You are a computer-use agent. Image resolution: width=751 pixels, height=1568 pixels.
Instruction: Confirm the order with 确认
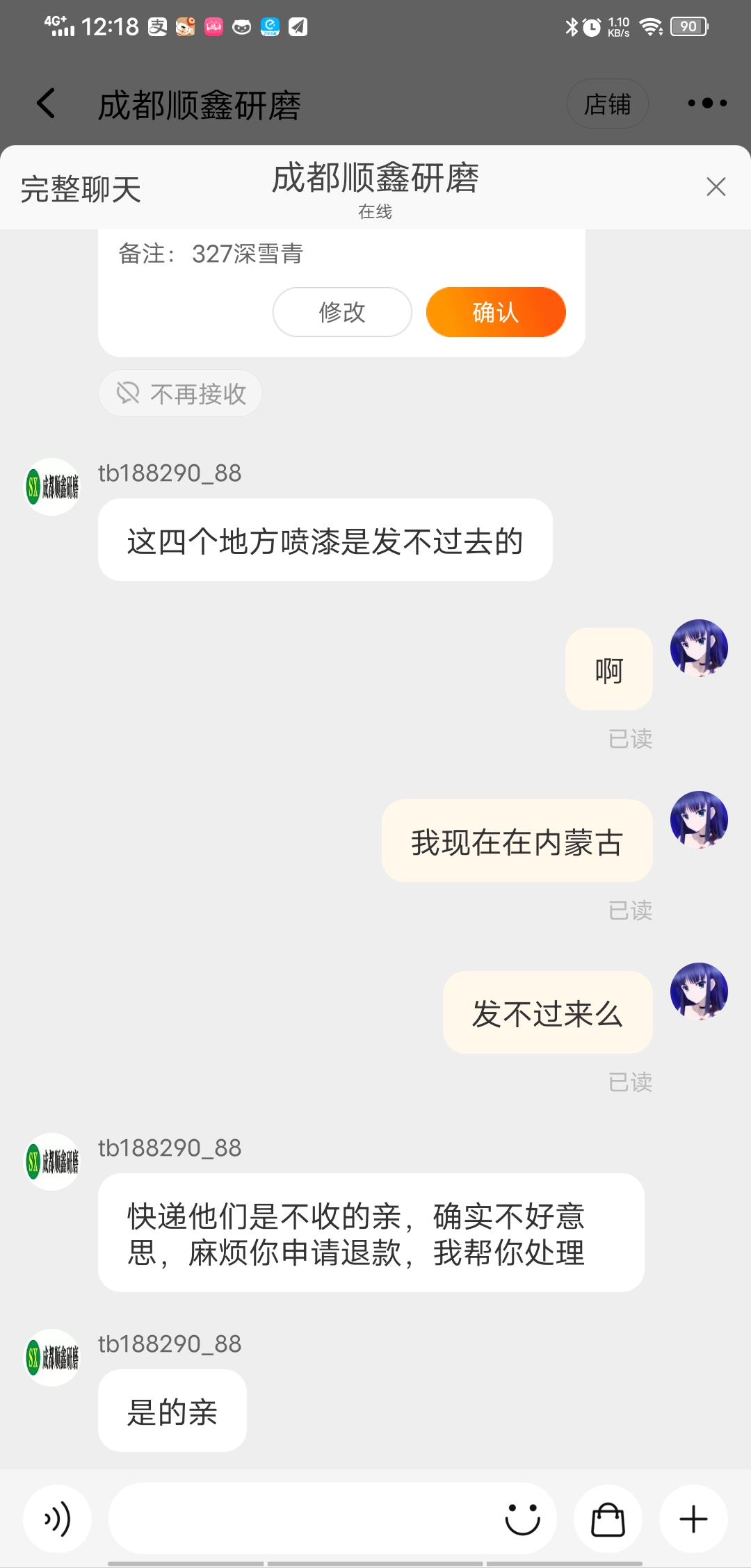click(x=496, y=312)
